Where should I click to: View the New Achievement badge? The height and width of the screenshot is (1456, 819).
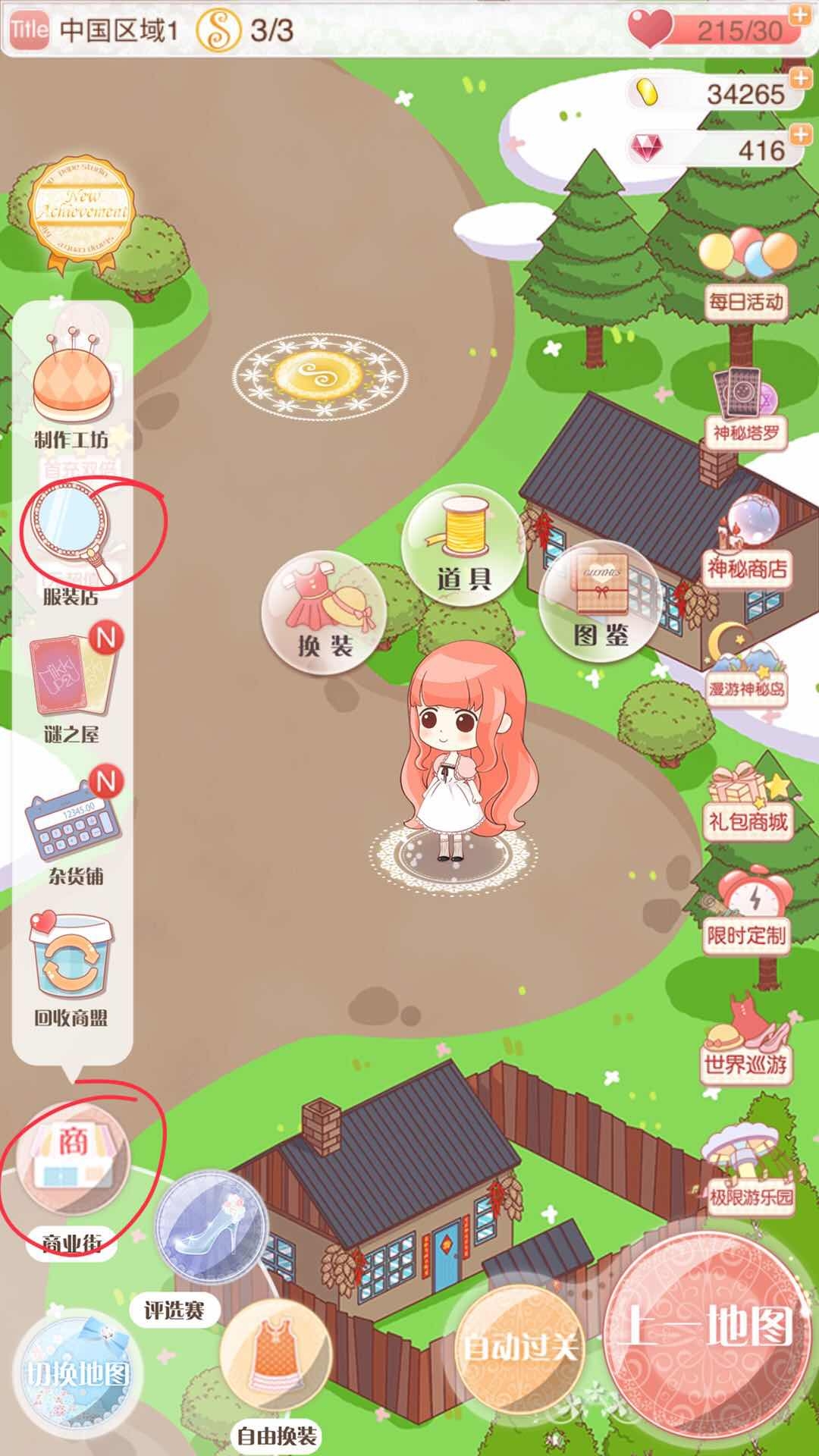coord(80,205)
